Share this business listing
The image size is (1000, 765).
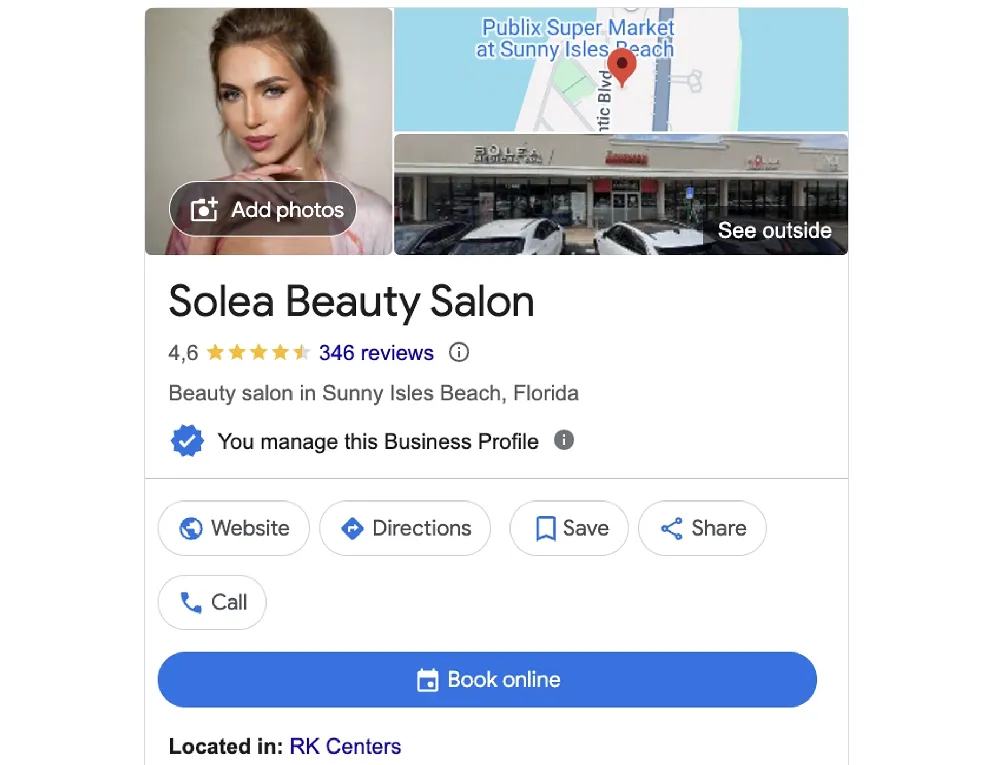pyautogui.click(x=702, y=528)
